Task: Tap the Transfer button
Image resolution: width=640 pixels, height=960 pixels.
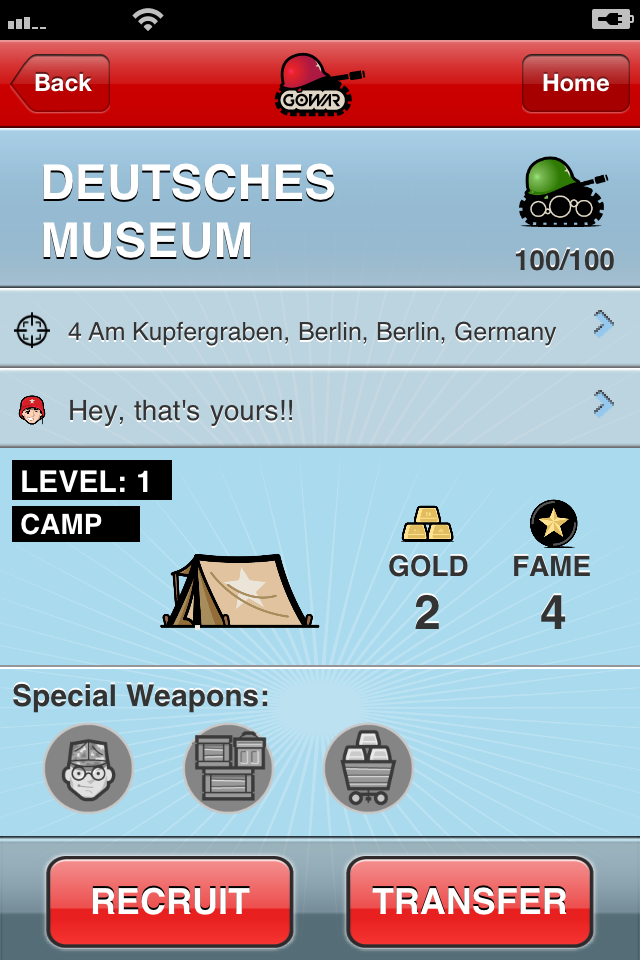Action: click(470, 901)
